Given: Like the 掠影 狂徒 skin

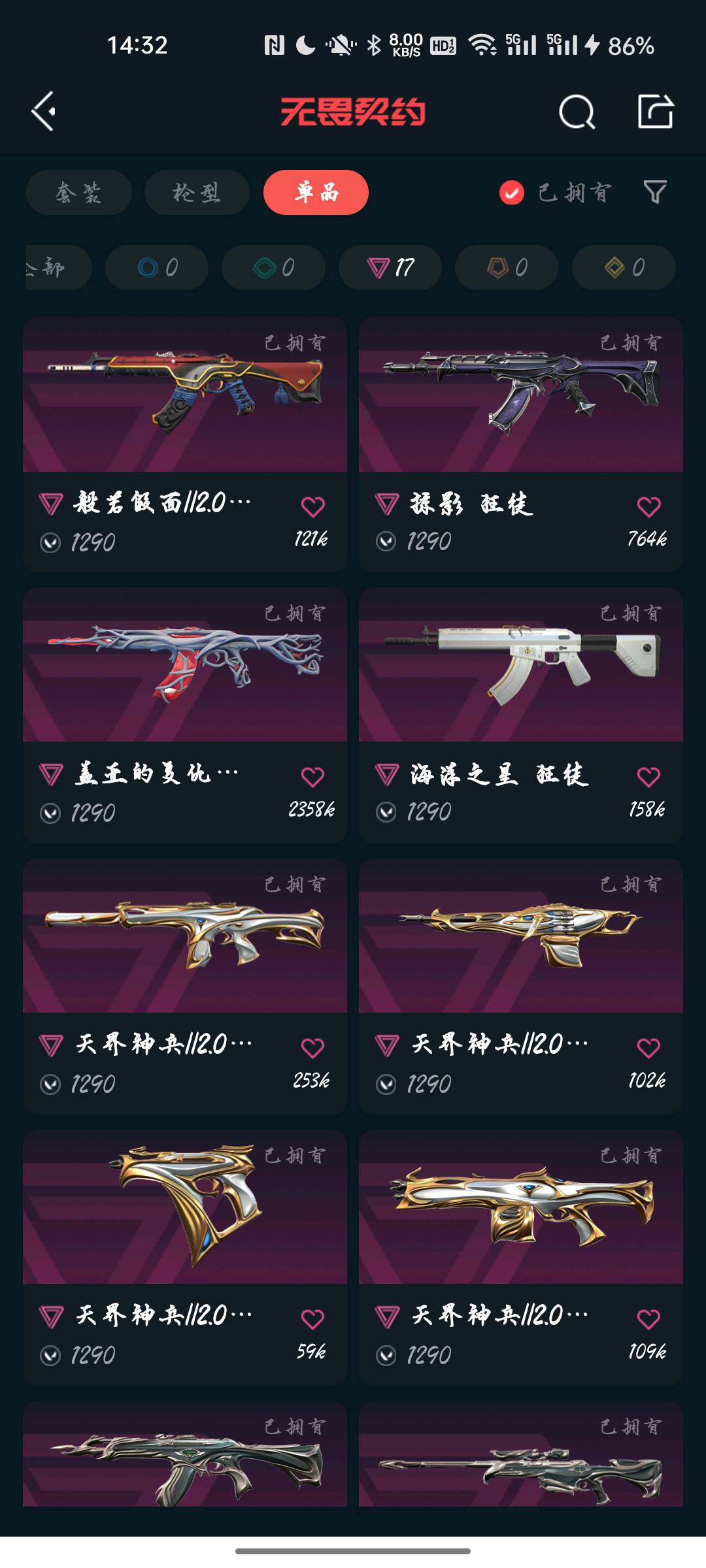Looking at the screenshot, I should 648,507.
